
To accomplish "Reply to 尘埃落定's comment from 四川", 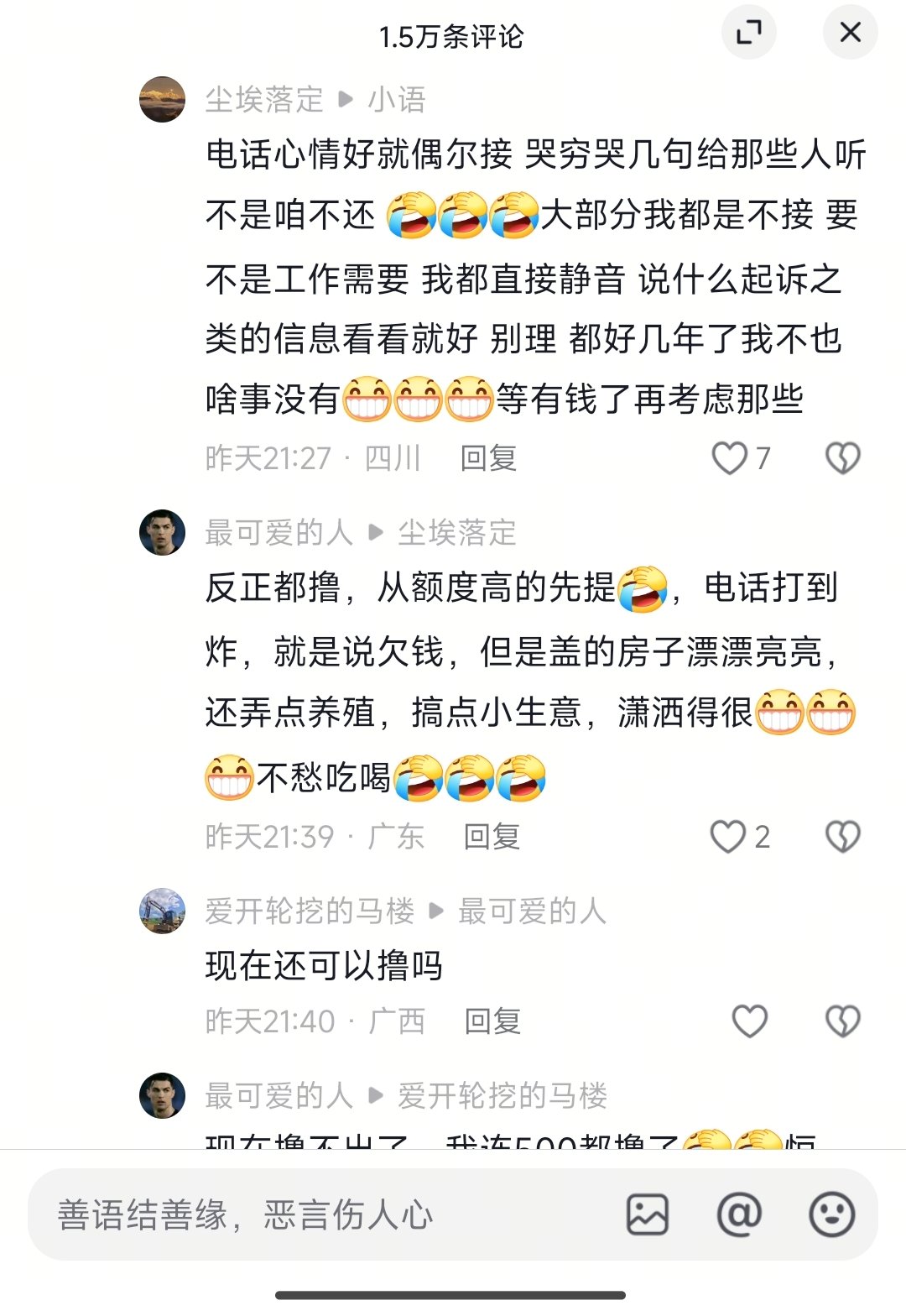I will click(488, 458).
